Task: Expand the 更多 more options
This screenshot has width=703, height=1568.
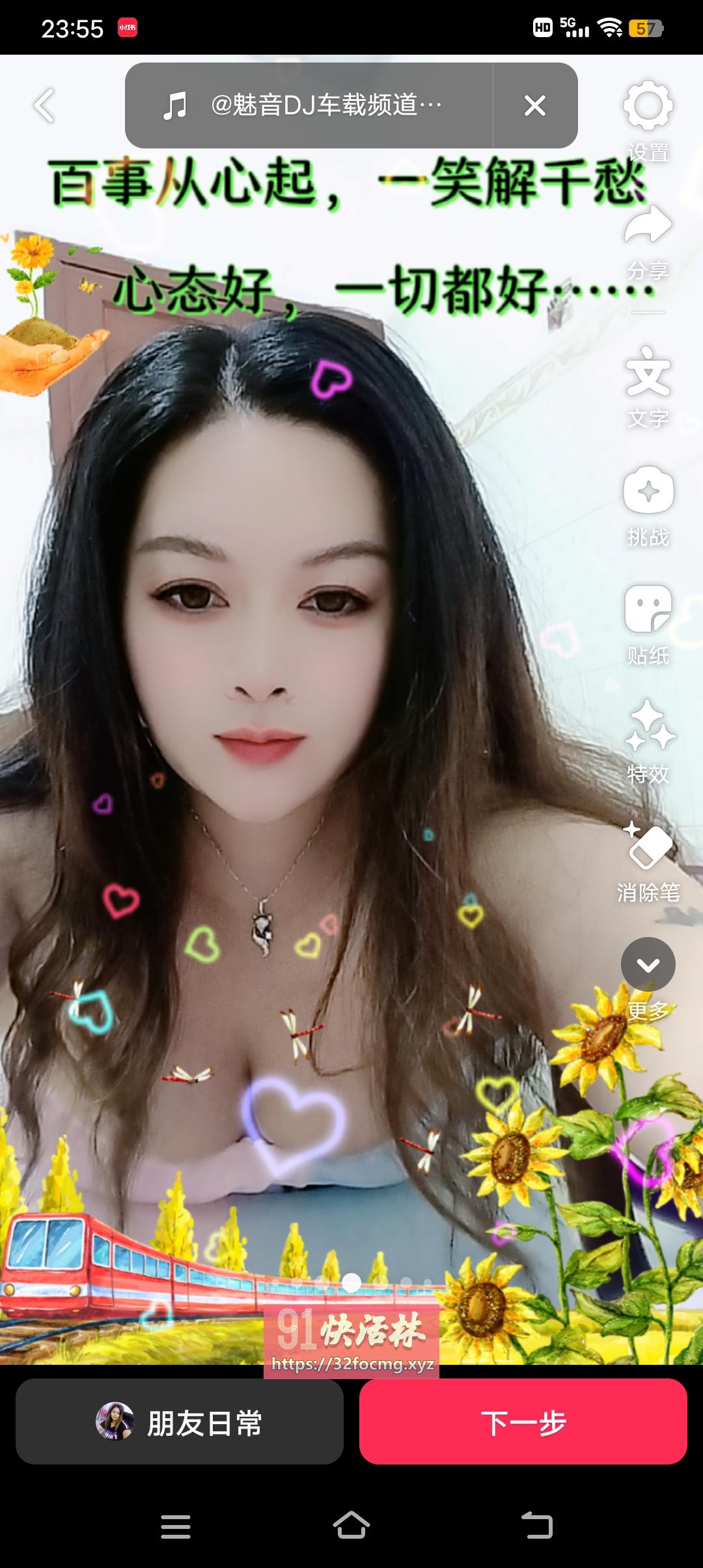Action: (648, 964)
